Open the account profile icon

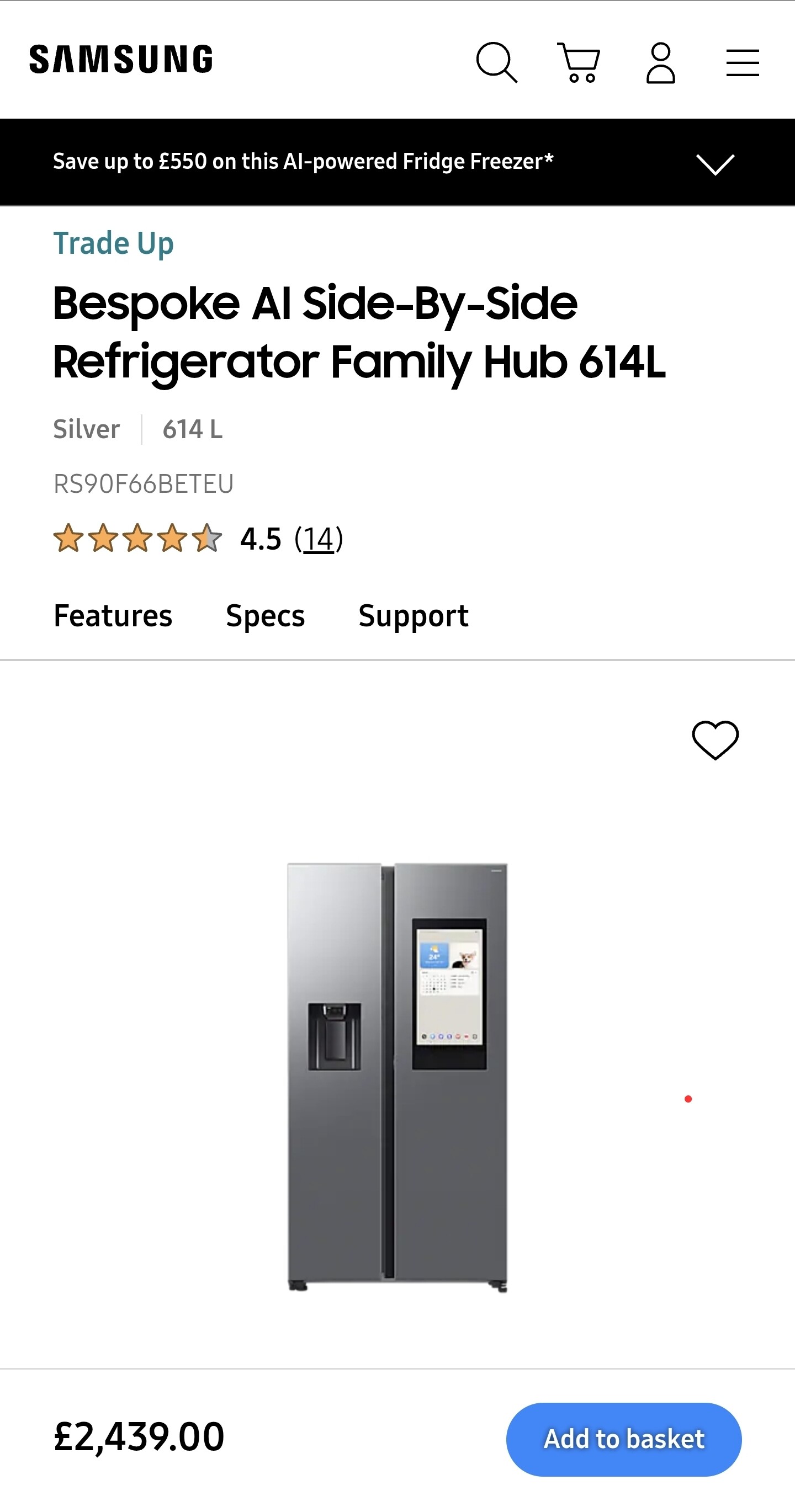point(660,62)
